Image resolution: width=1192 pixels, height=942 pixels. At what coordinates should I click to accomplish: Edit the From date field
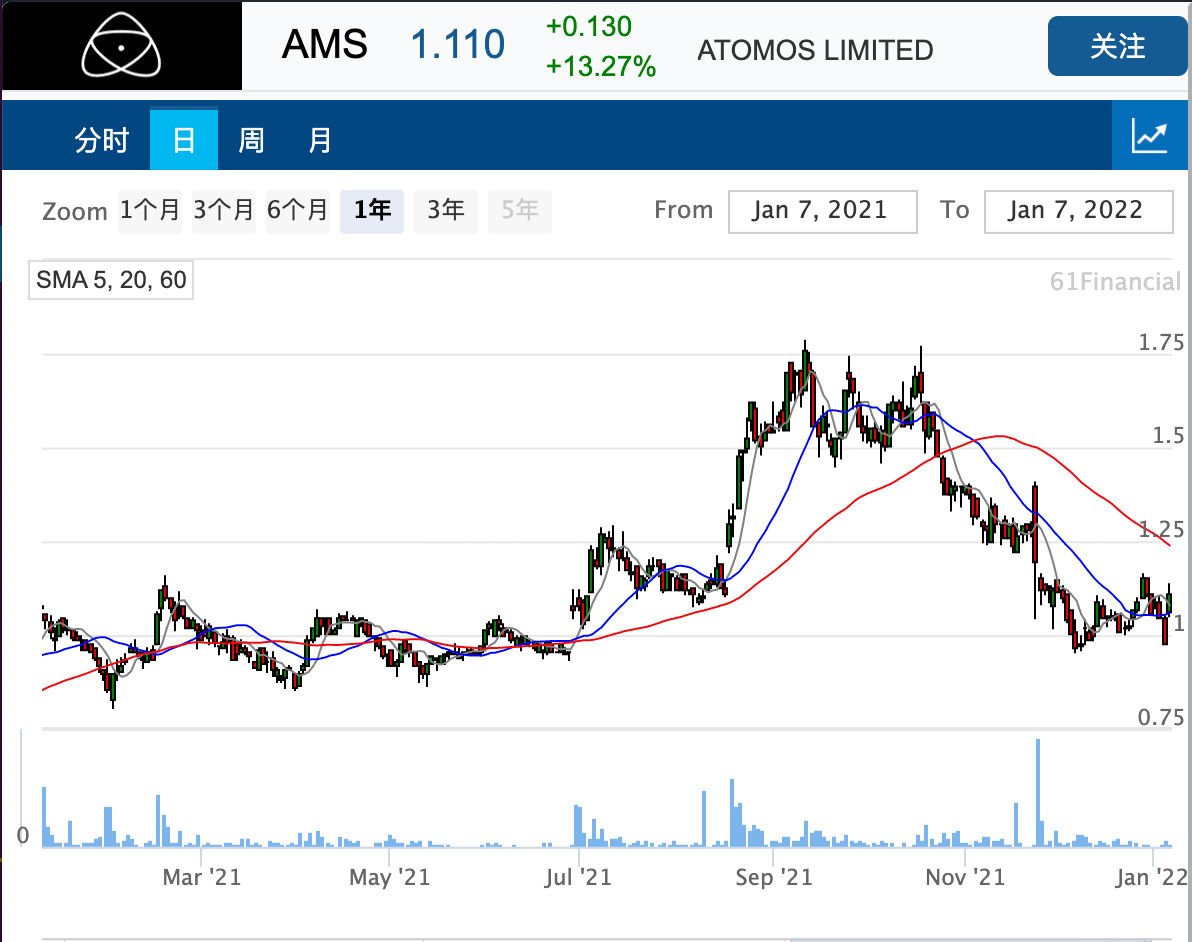(x=822, y=211)
